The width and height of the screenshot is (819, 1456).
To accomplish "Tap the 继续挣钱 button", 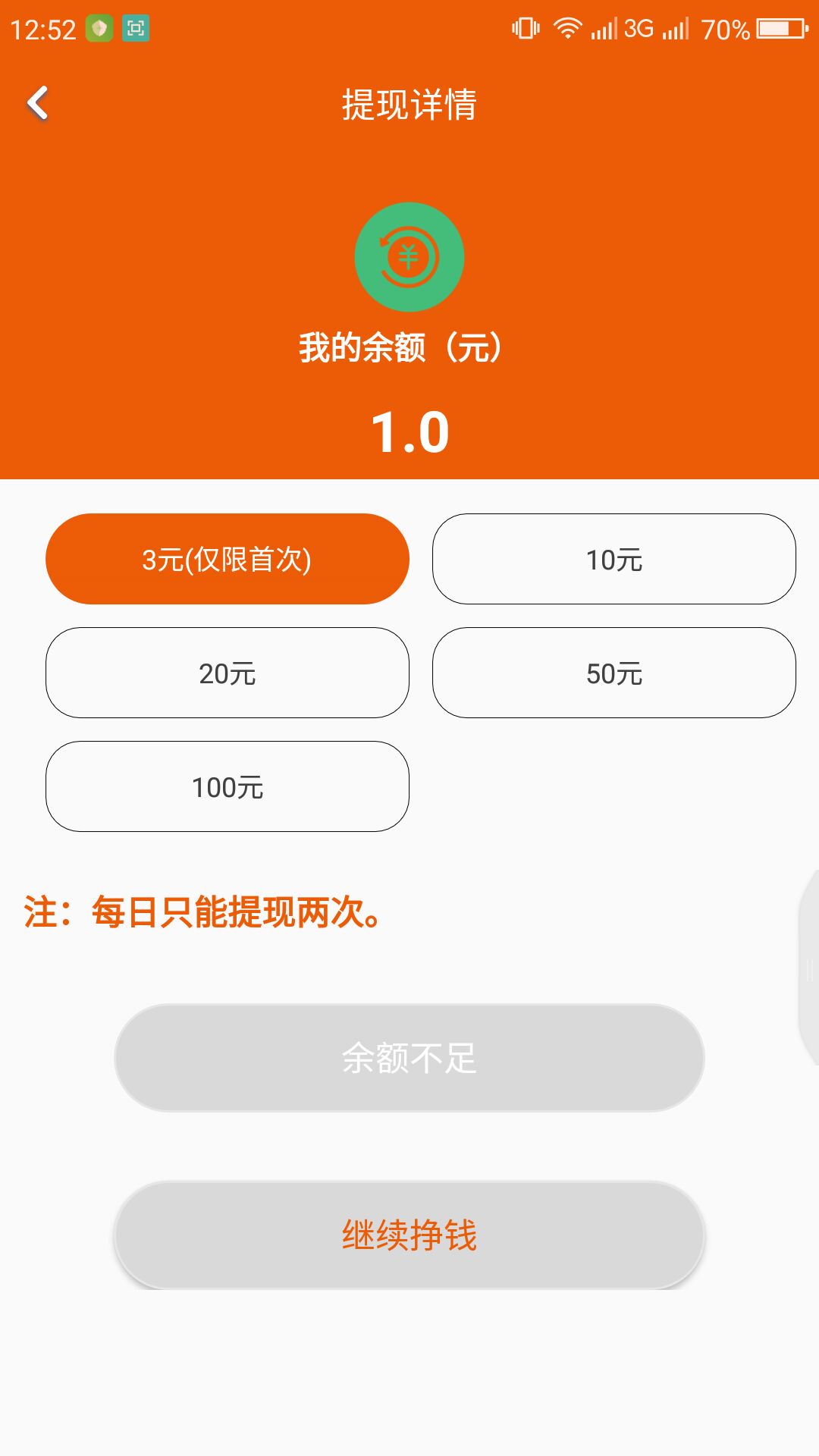I will point(409,1235).
